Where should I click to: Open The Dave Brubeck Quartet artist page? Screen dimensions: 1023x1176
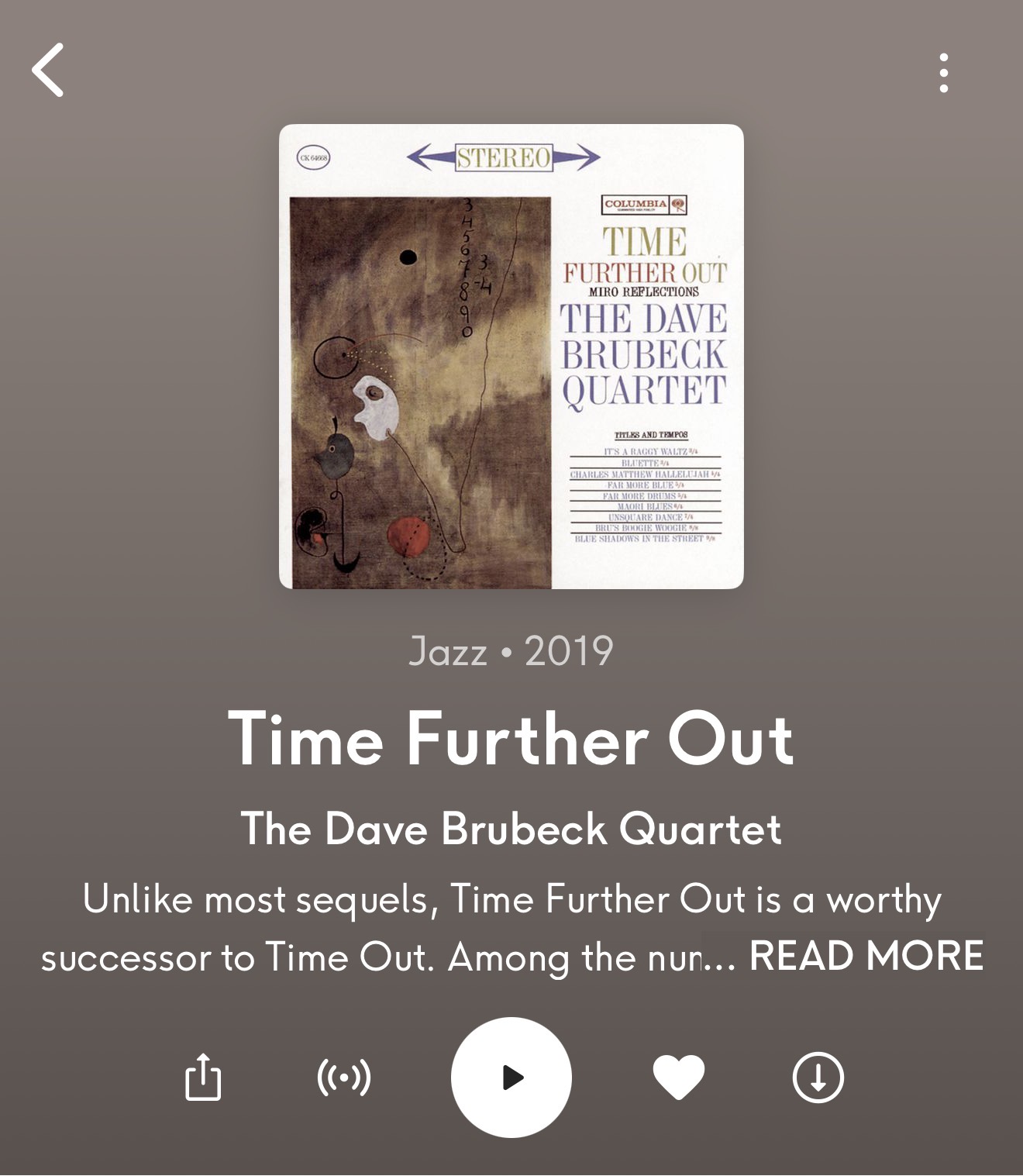tap(511, 829)
